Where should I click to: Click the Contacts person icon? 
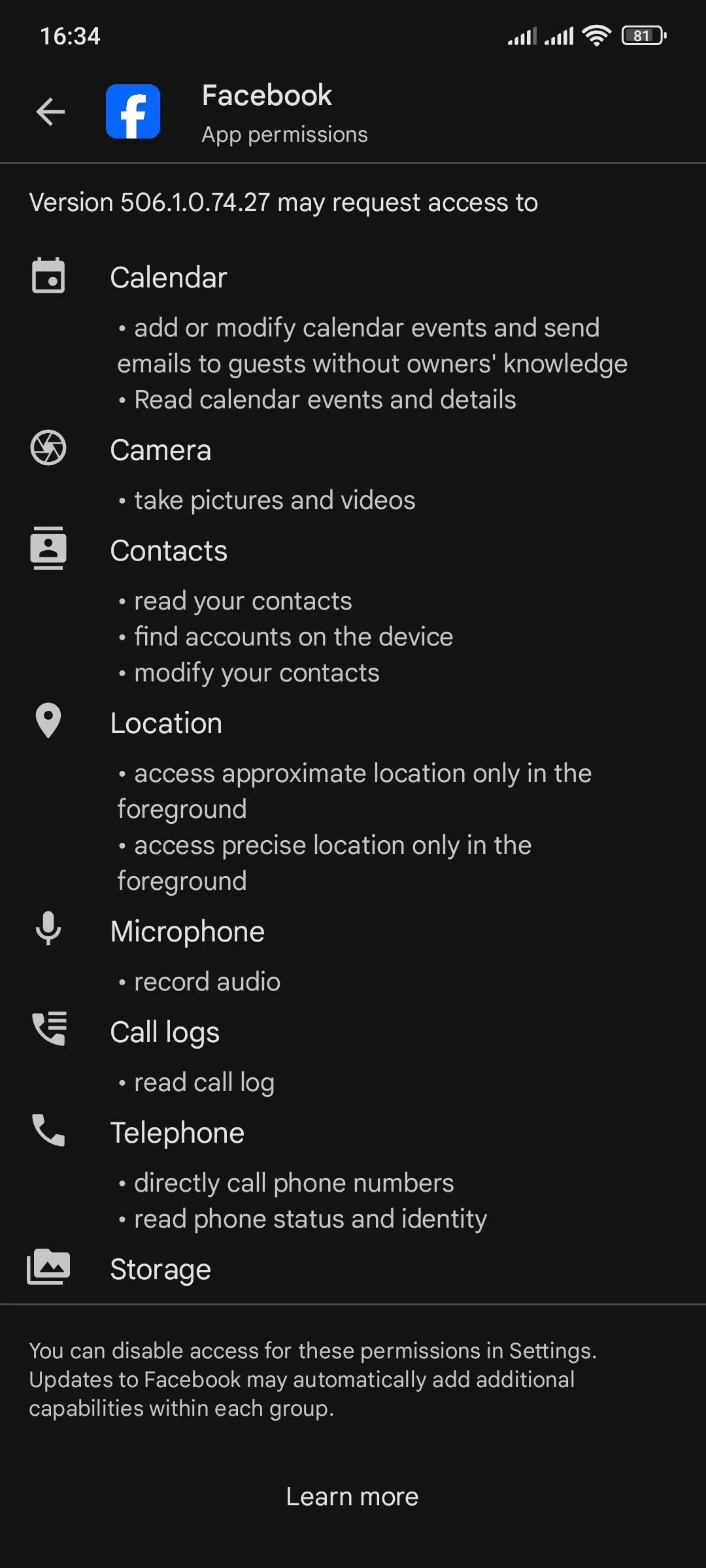click(49, 549)
